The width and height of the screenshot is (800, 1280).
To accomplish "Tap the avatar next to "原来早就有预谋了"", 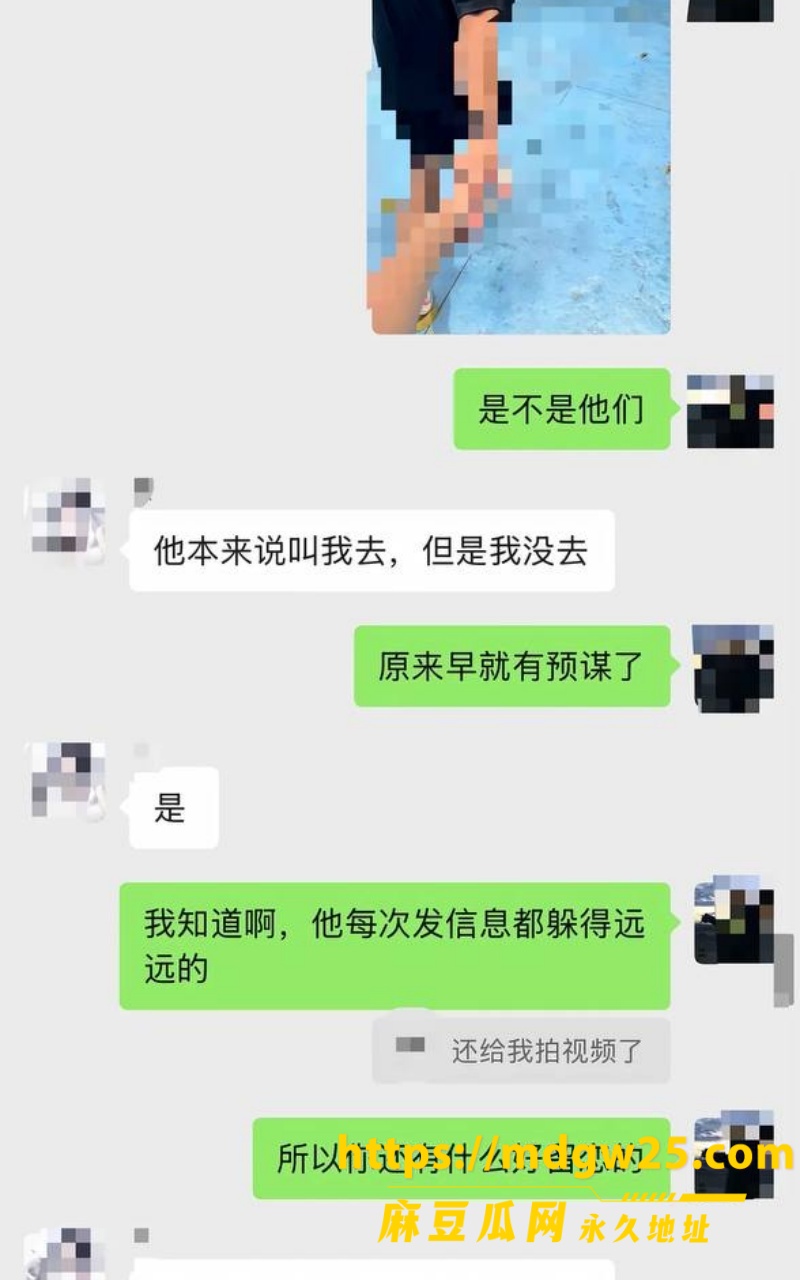I will (x=732, y=667).
